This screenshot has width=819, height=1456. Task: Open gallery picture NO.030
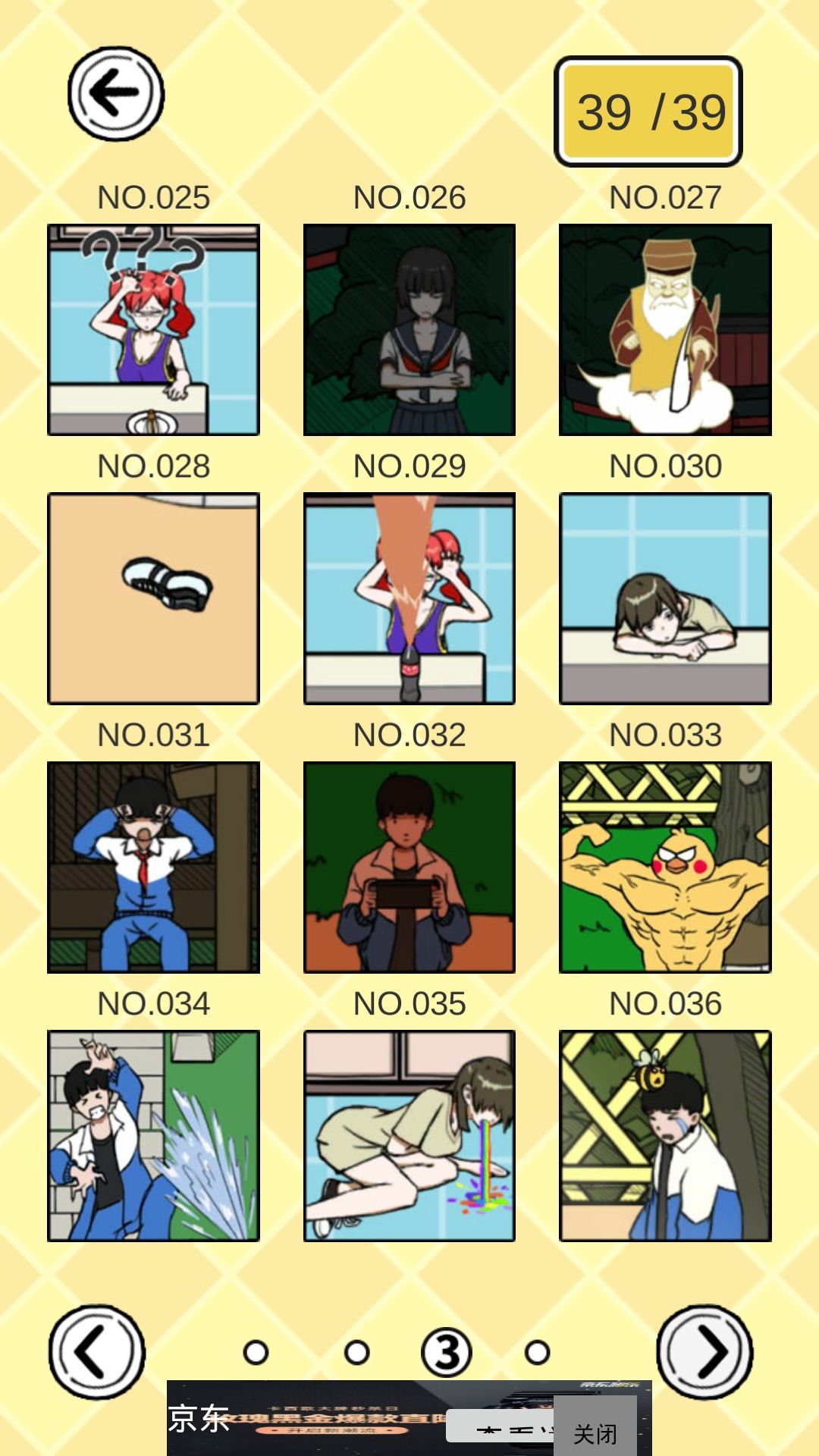tap(665, 598)
